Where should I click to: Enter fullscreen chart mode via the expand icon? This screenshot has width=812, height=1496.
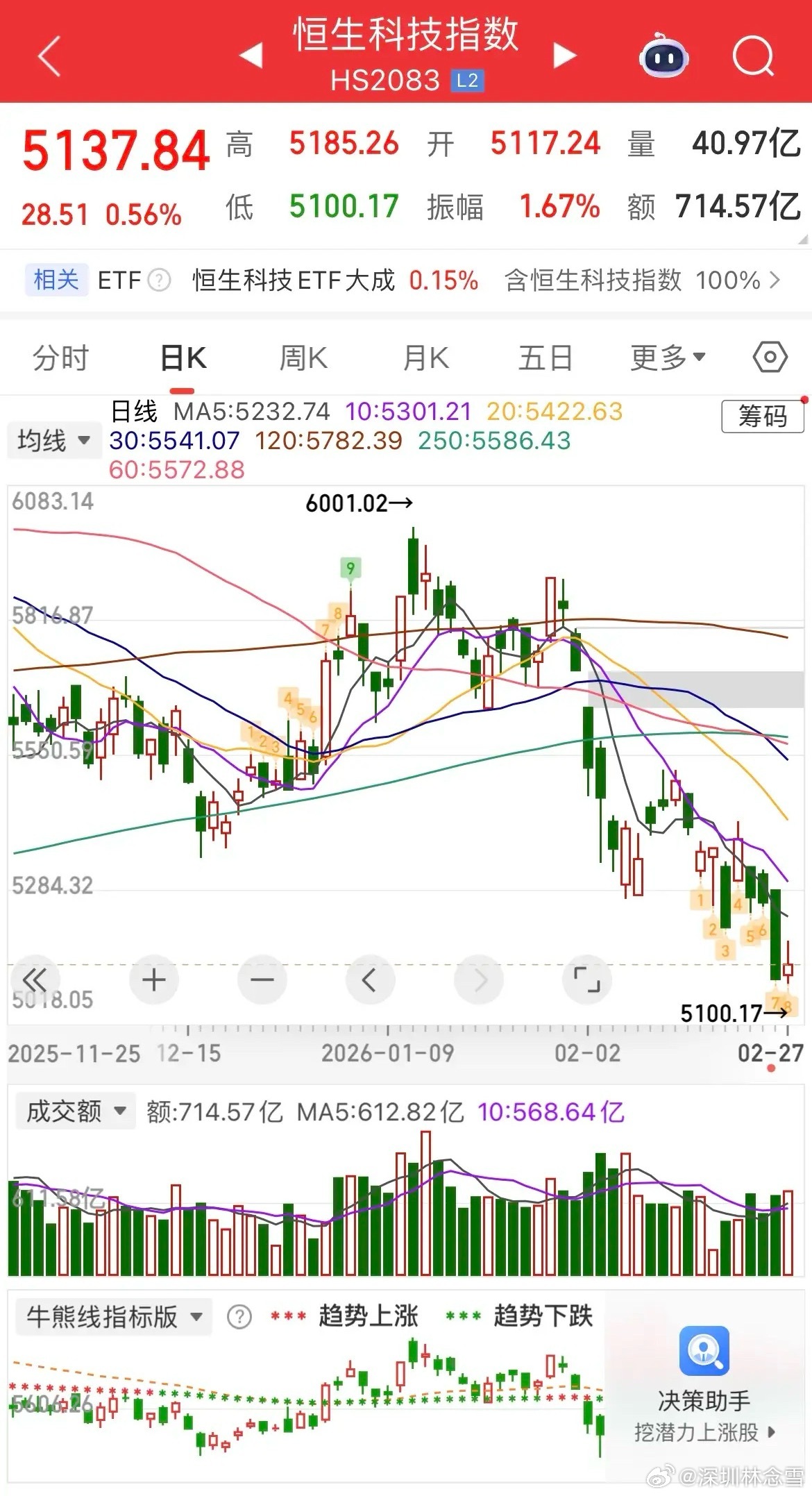(586, 980)
